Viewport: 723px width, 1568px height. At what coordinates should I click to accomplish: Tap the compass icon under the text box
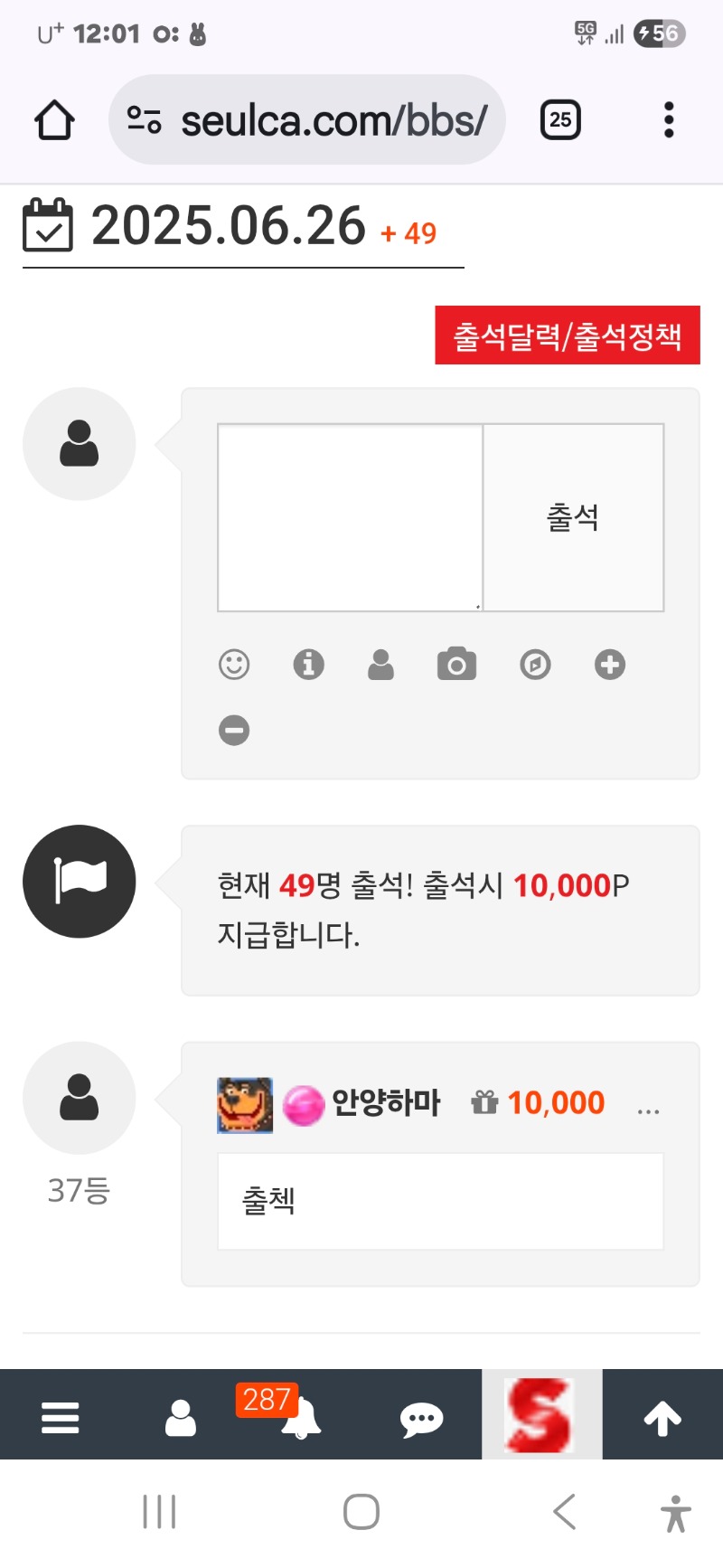point(535,665)
